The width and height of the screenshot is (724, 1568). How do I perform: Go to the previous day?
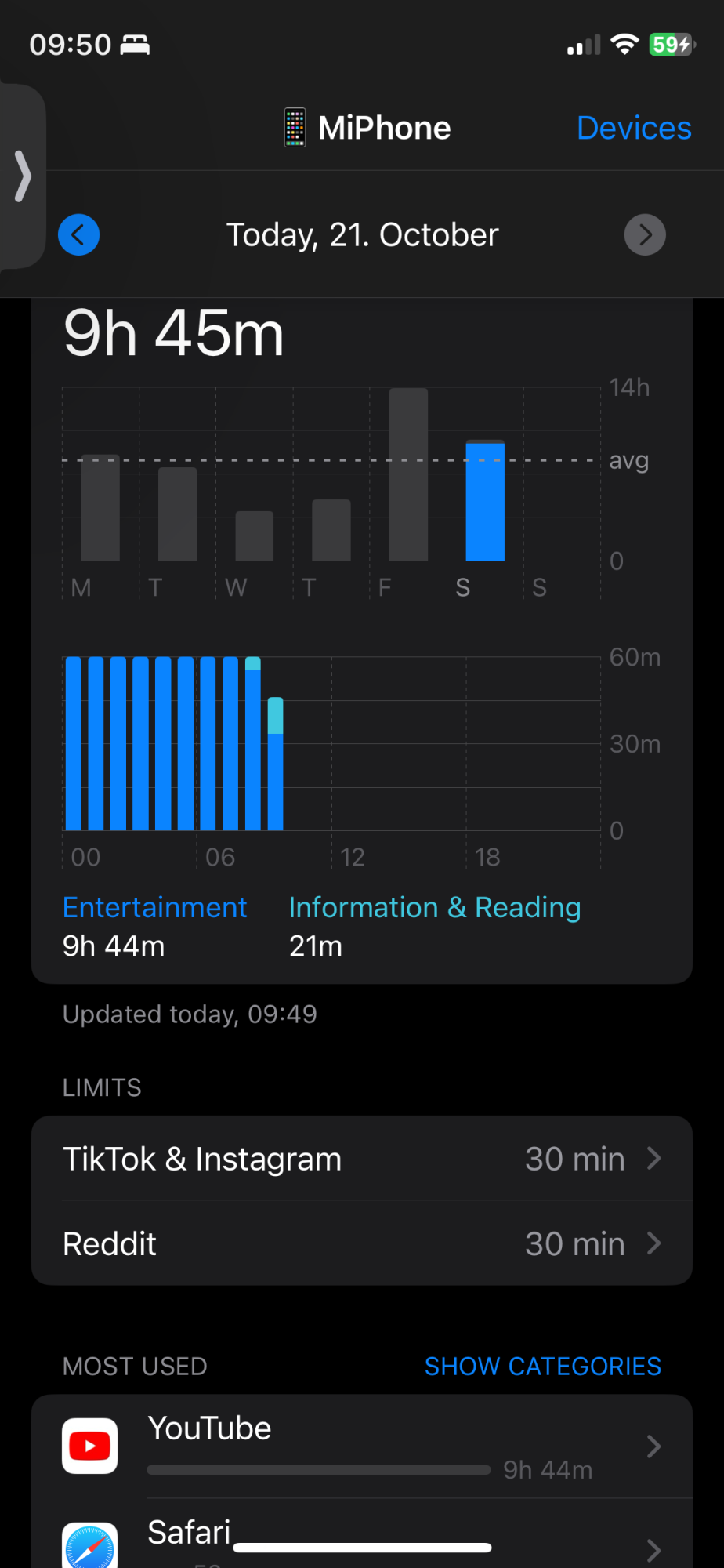79,234
